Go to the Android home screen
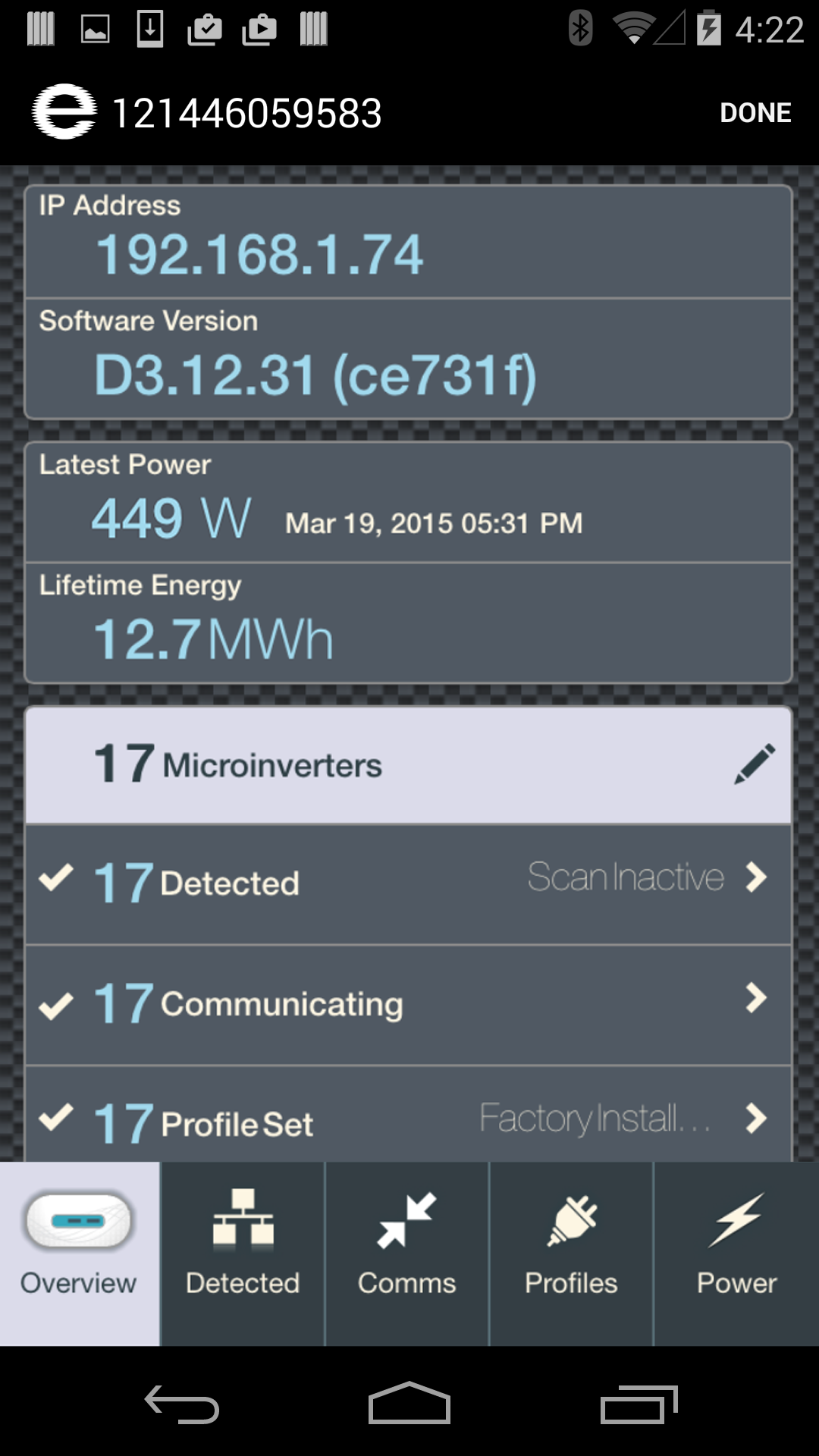This screenshot has height=1456, width=819. (x=409, y=1404)
